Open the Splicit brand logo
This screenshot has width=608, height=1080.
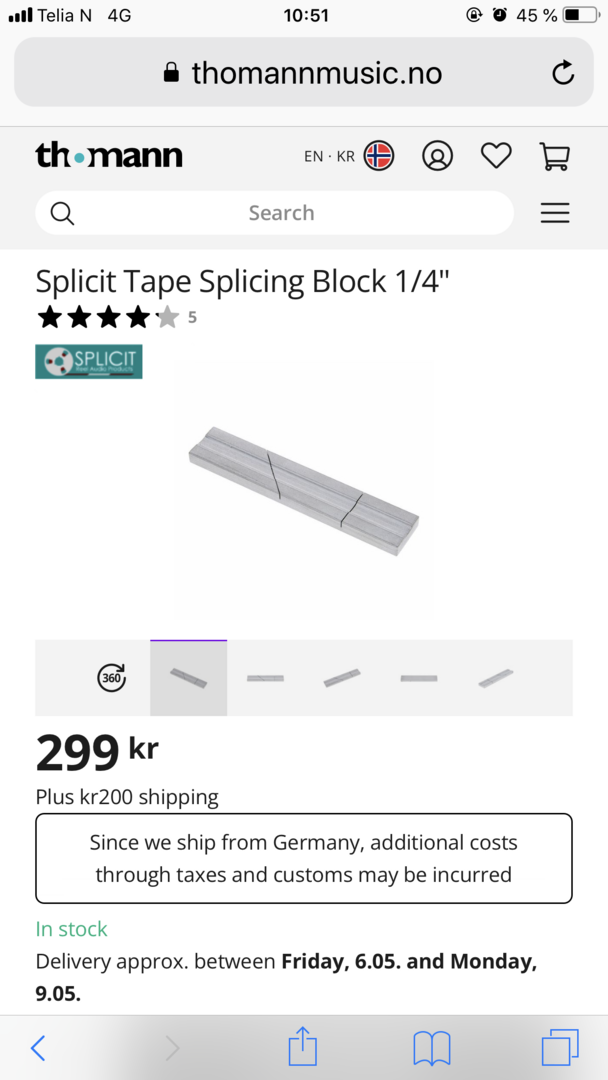tap(89, 362)
